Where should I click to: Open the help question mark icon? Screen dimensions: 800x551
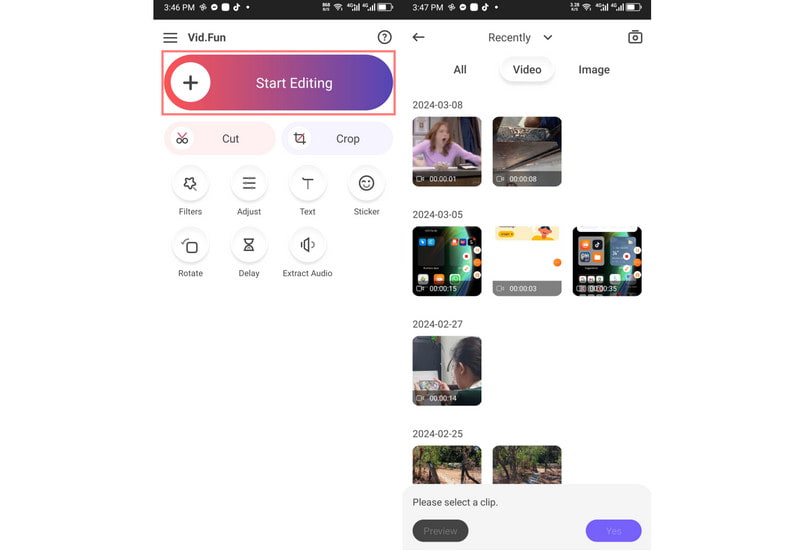384,38
